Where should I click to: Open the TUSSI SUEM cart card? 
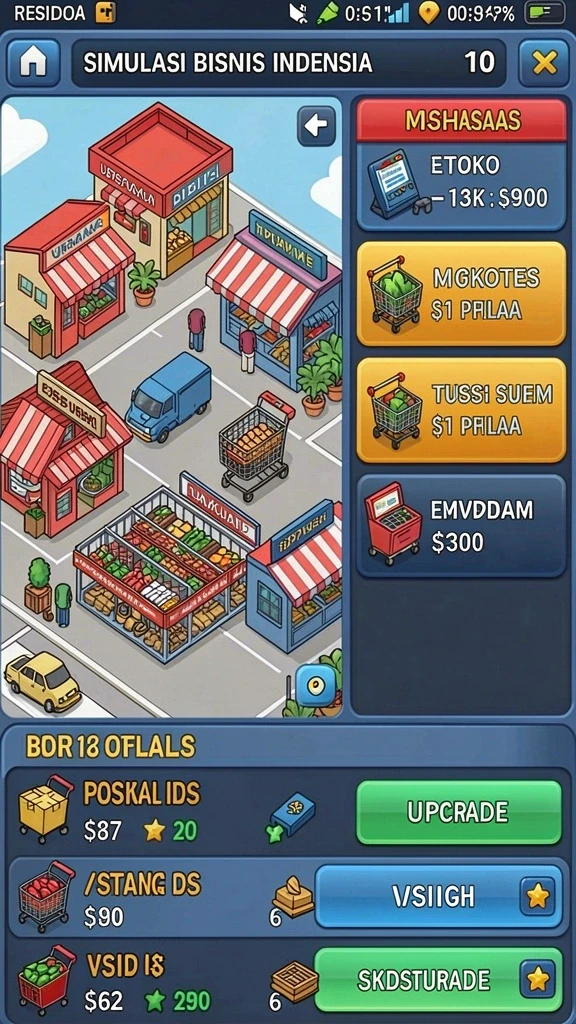click(x=461, y=410)
